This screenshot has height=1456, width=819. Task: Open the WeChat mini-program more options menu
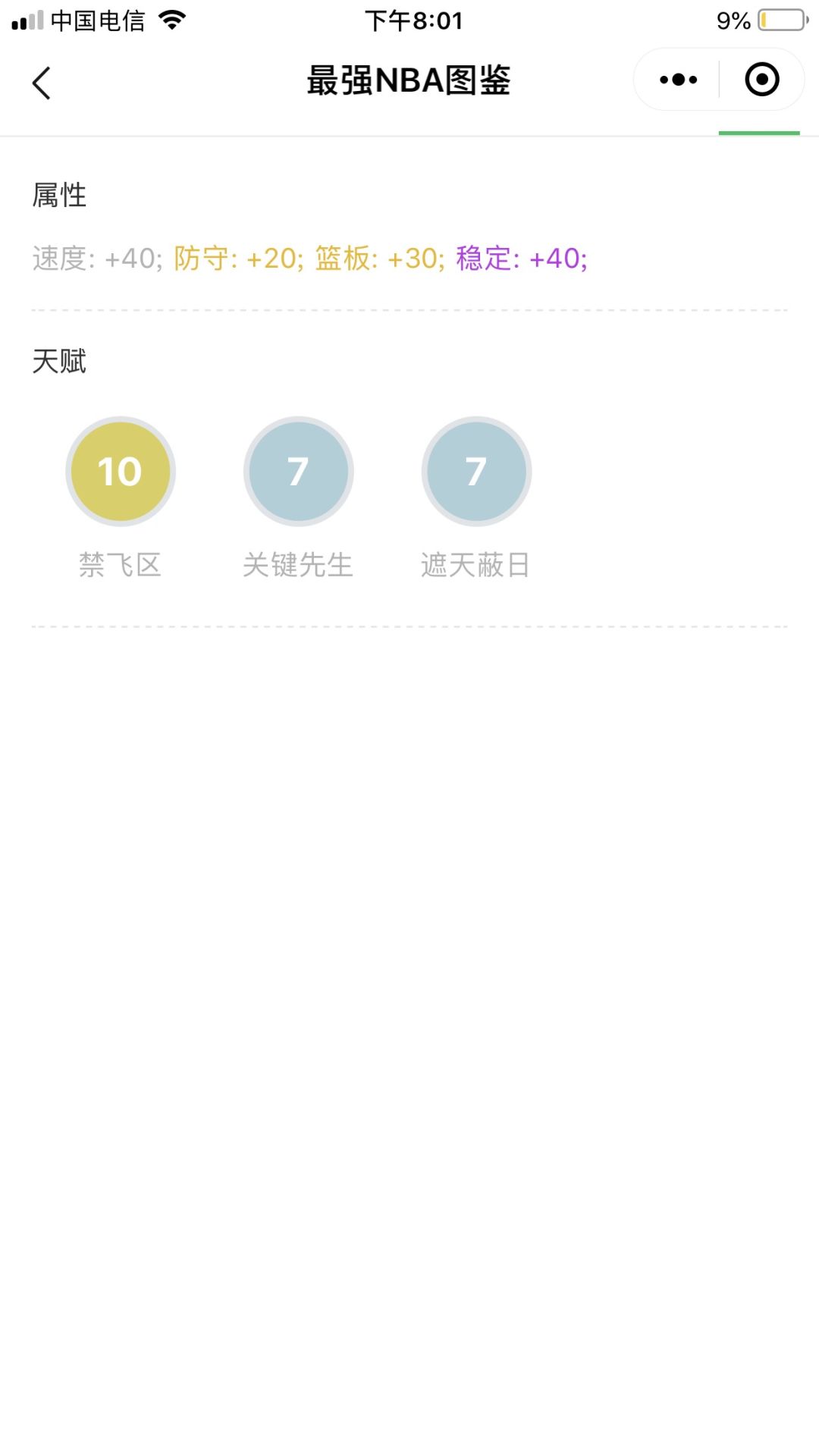point(677,79)
